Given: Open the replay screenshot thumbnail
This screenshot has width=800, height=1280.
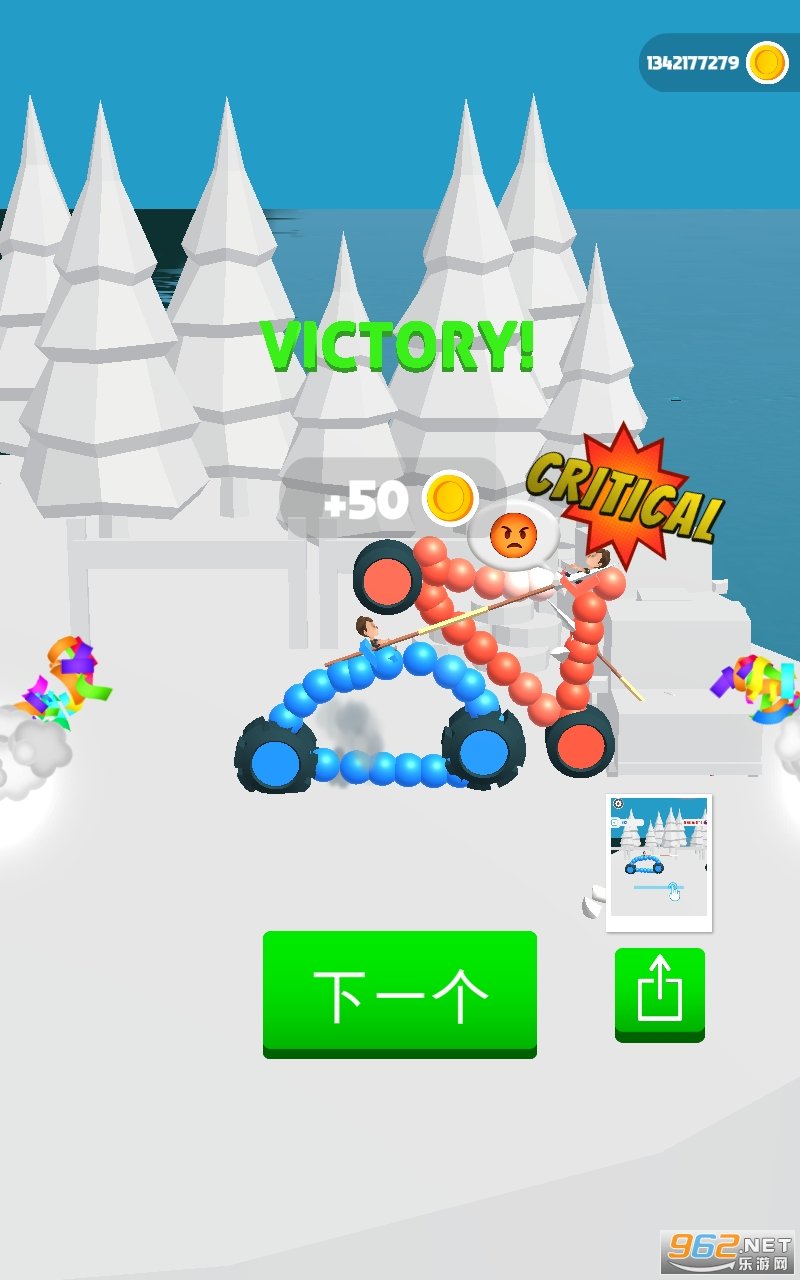Looking at the screenshot, I should [659, 863].
